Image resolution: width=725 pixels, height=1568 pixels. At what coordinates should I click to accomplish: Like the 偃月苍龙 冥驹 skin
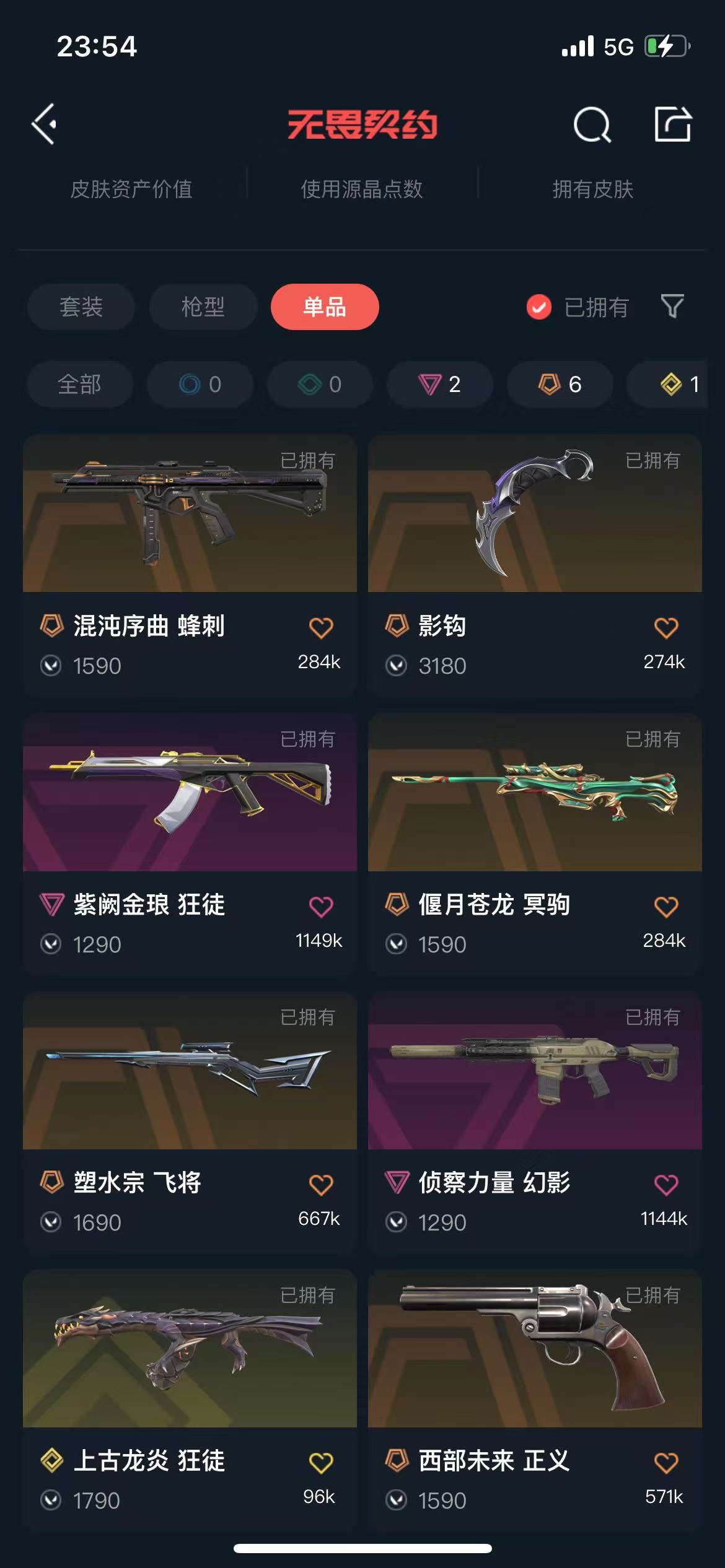(x=666, y=907)
